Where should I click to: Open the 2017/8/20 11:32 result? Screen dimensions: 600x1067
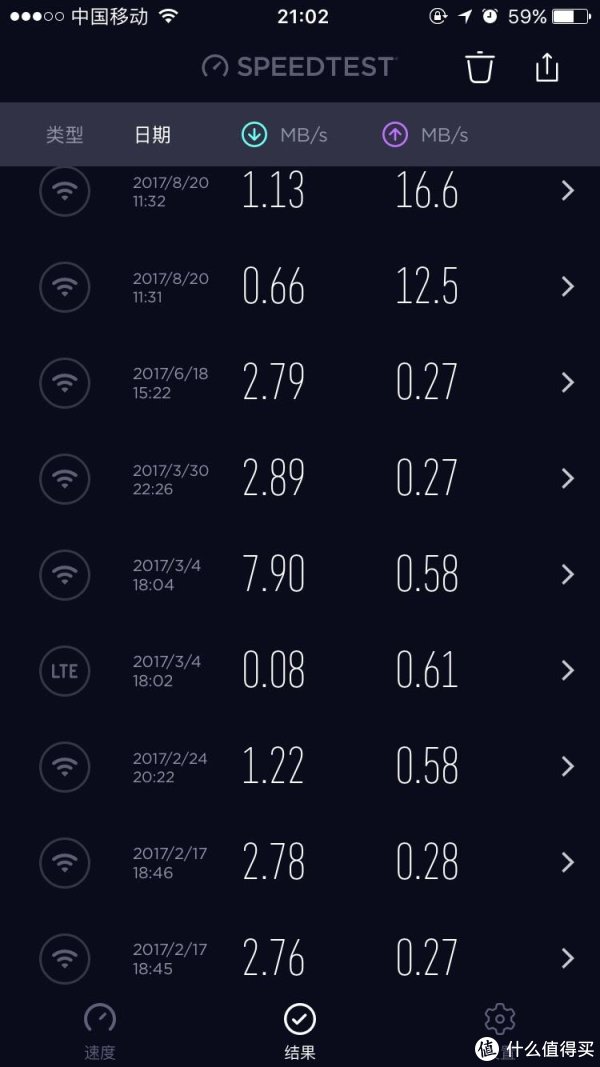[300, 191]
